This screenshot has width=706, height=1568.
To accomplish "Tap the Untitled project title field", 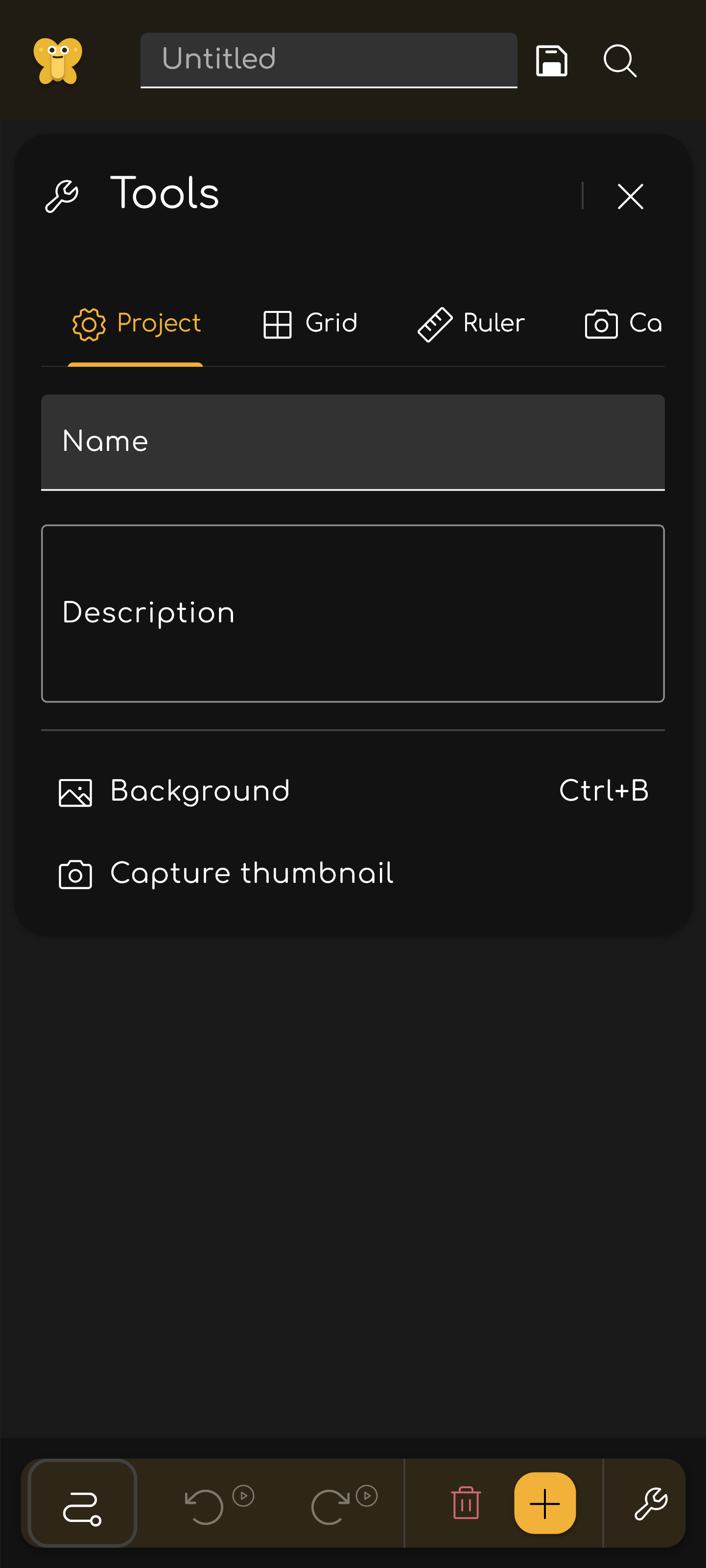I will (x=329, y=60).
